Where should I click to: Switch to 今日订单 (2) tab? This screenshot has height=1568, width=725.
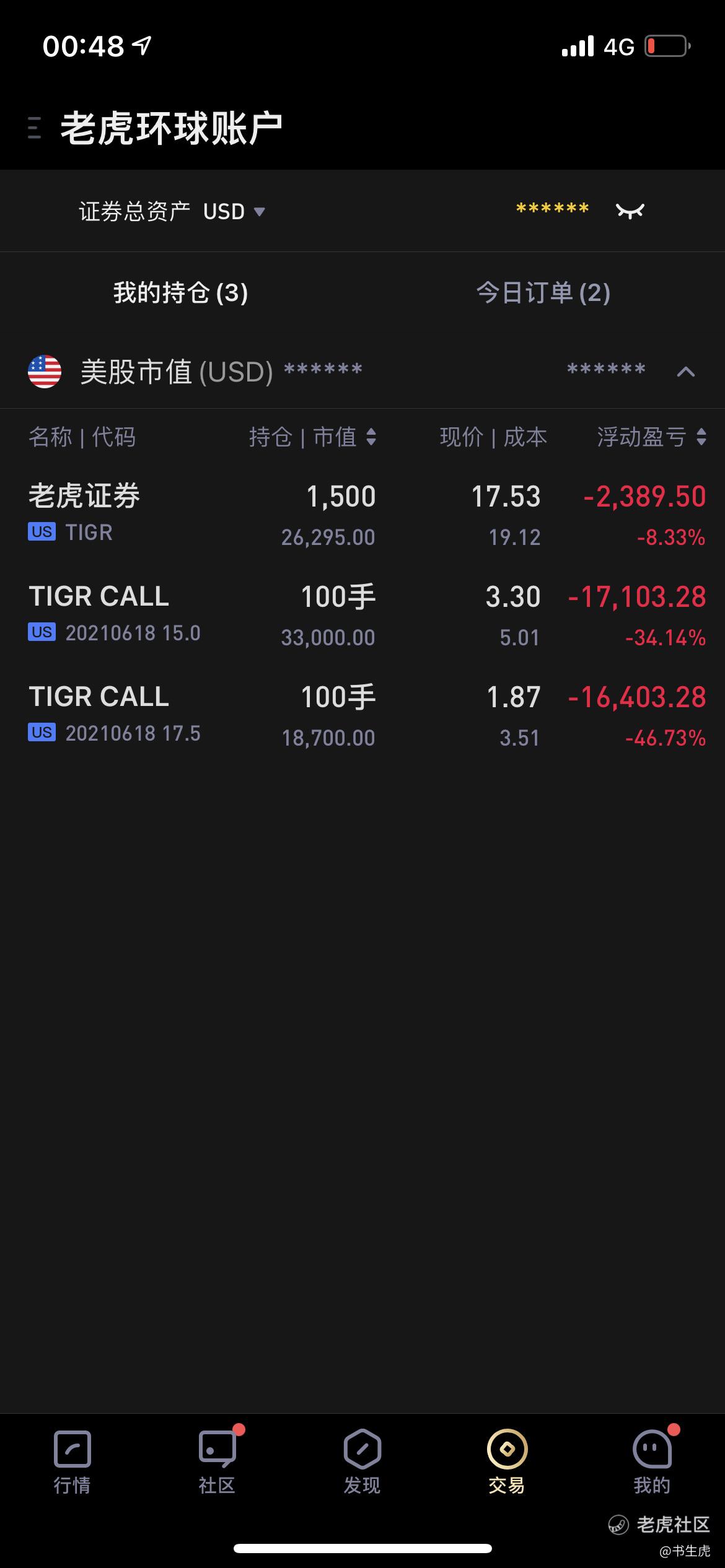[543, 292]
